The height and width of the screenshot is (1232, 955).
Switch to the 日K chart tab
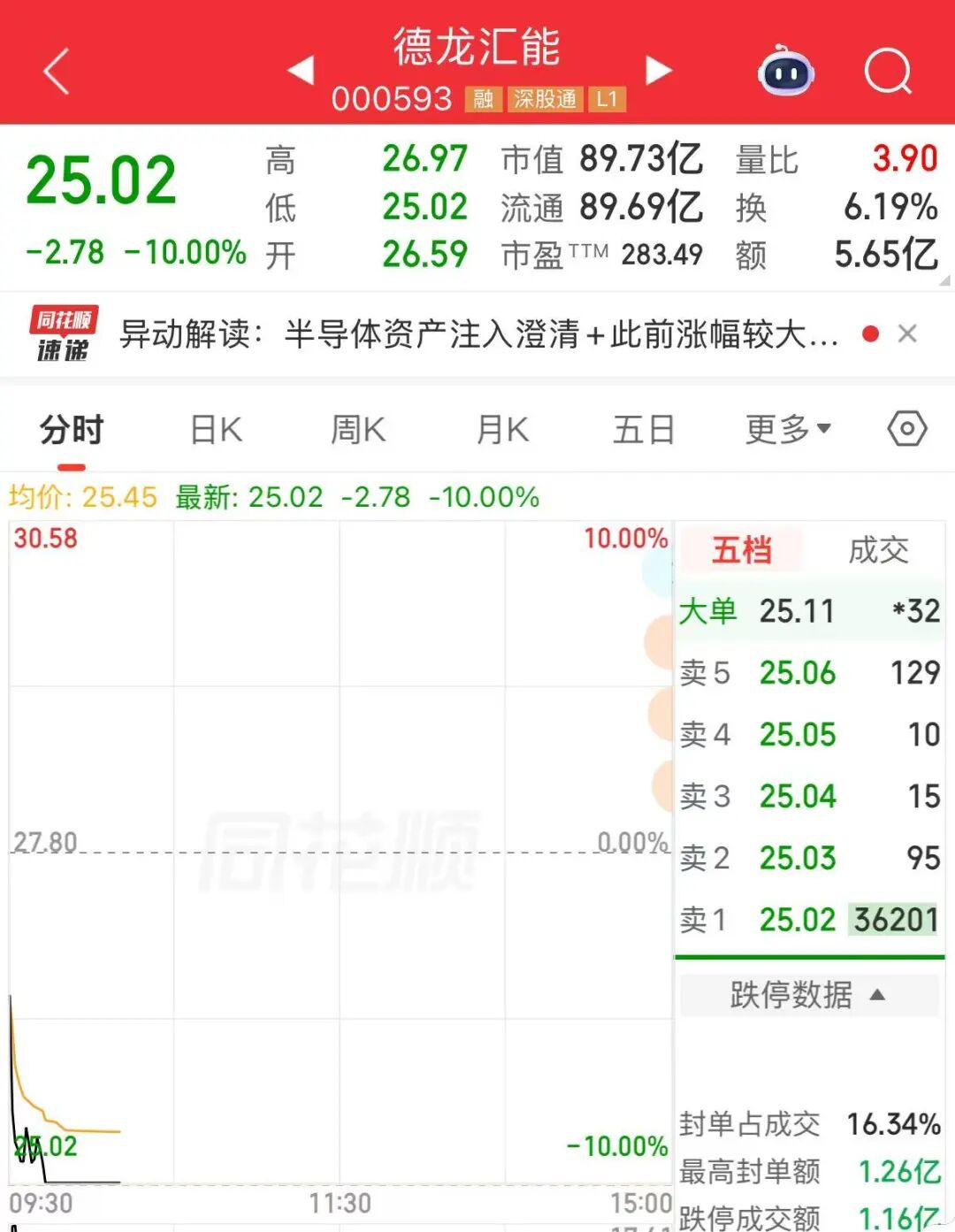(216, 431)
